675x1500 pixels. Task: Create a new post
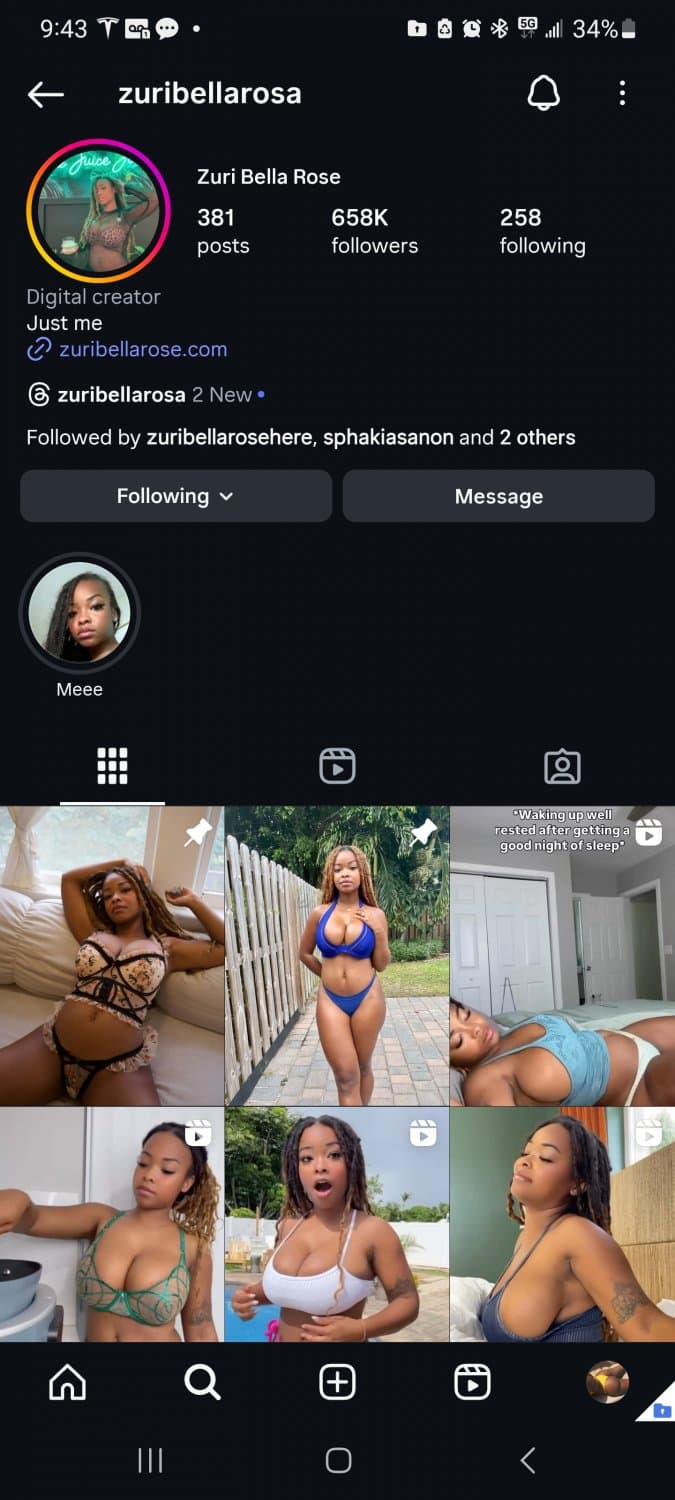coord(337,1382)
